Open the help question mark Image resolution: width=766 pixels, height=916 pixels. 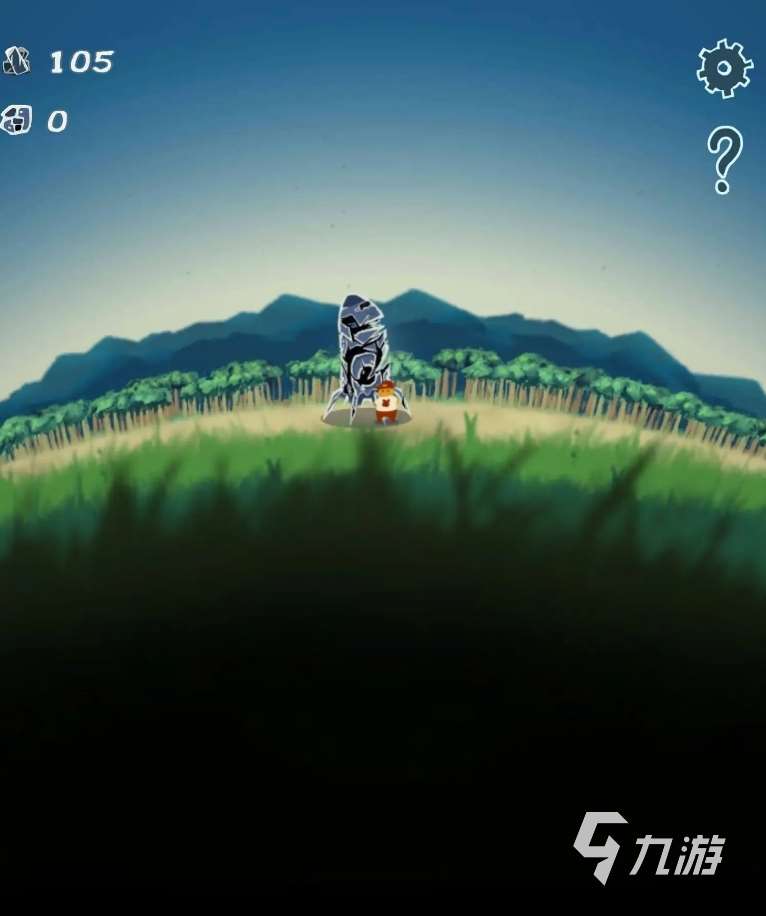pyautogui.click(x=725, y=159)
